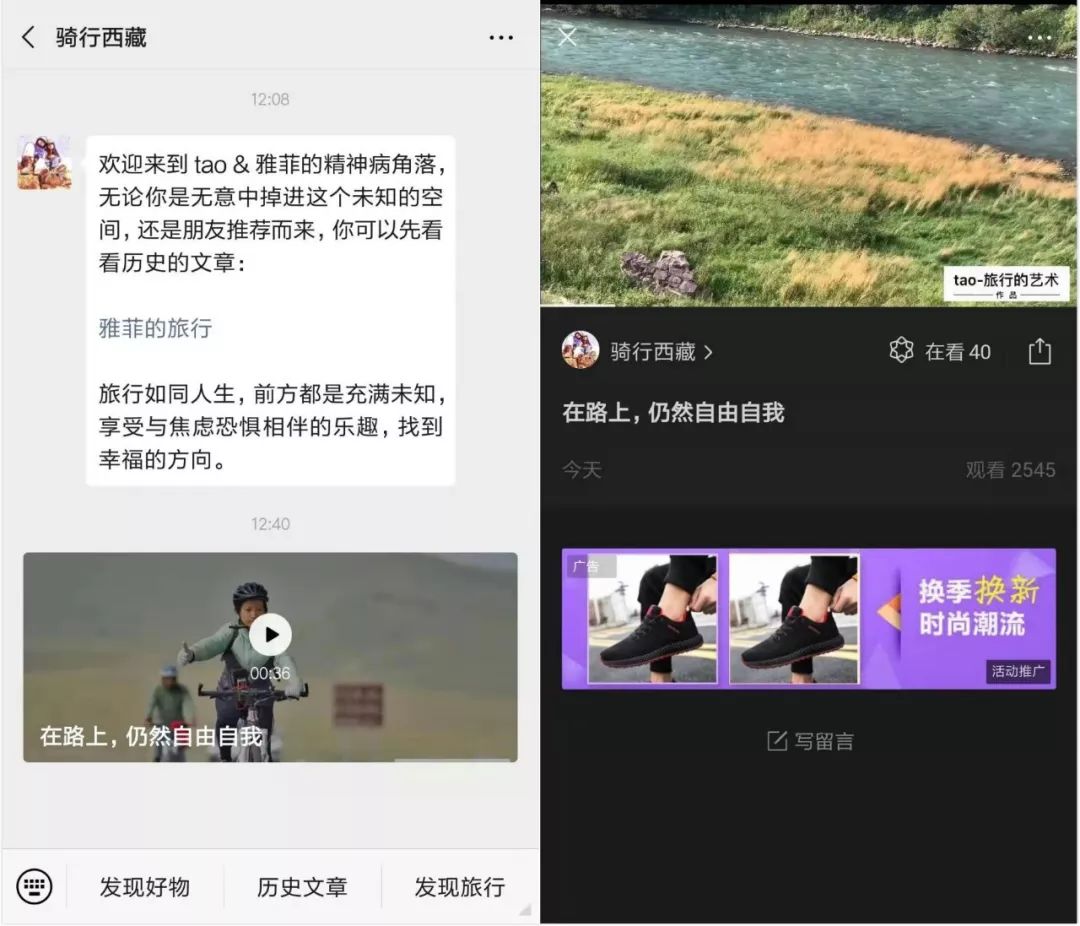Go back from the 骑行西藏 chat
The height and width of the screenshot is (926, 1080).
pyautogui.click(x=28, y=38)
